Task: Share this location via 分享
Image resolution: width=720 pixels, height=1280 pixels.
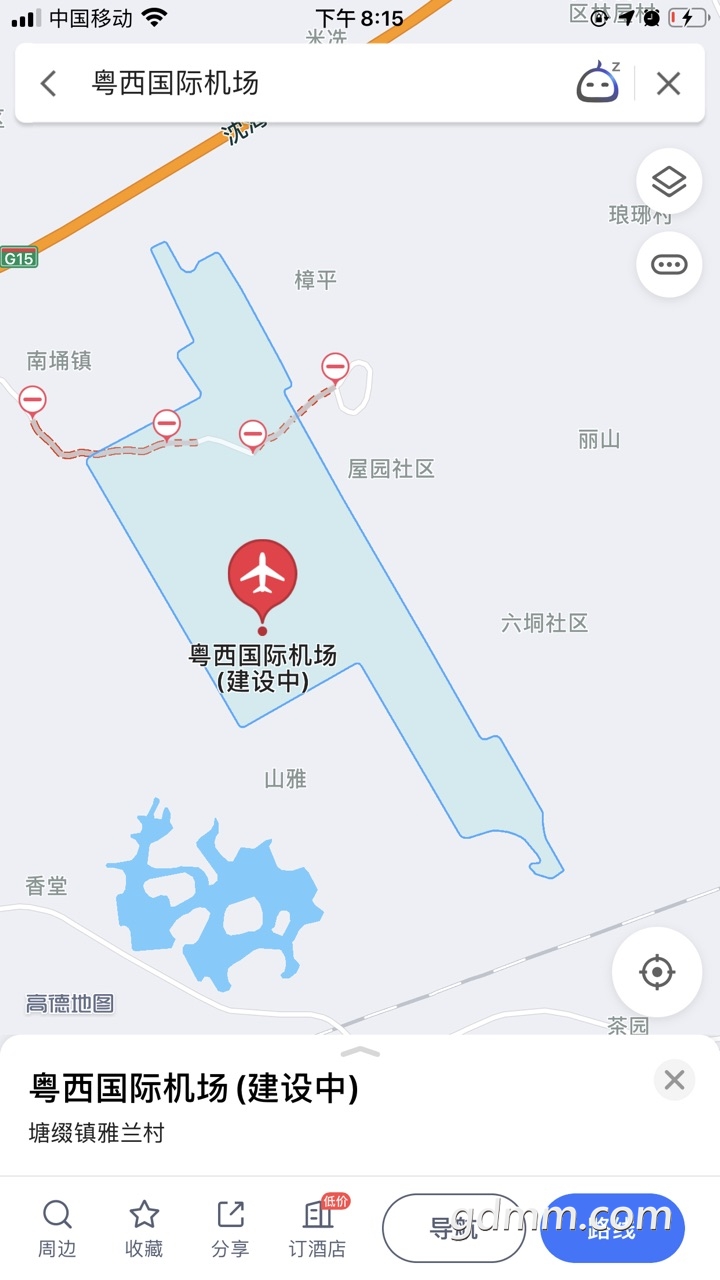Action: [x=230, y=1228]
